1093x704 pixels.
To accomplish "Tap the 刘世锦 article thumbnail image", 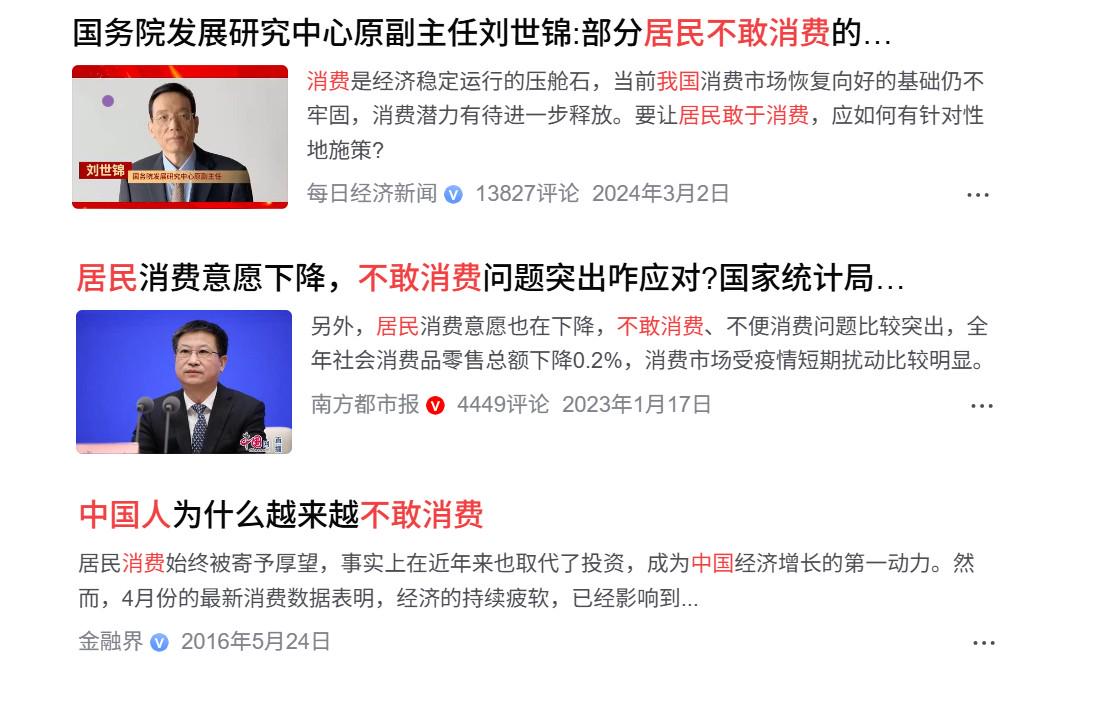I will (180, 137).
